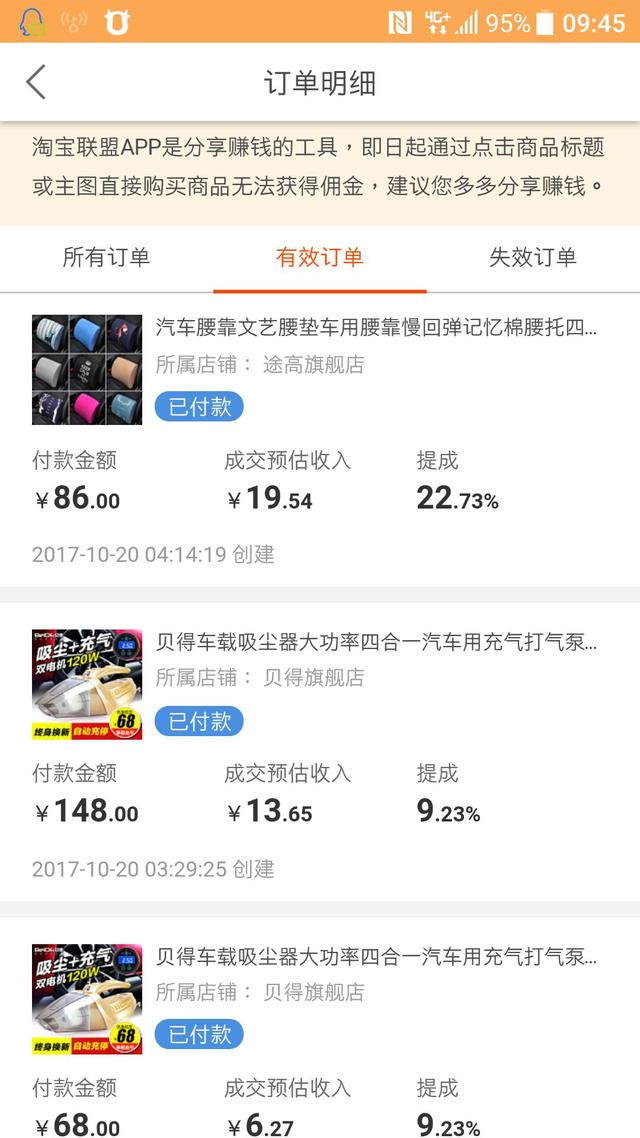
Task: Open the 贝得 vacuum order paid ¥148.00
Action: (x=376, y=642)
